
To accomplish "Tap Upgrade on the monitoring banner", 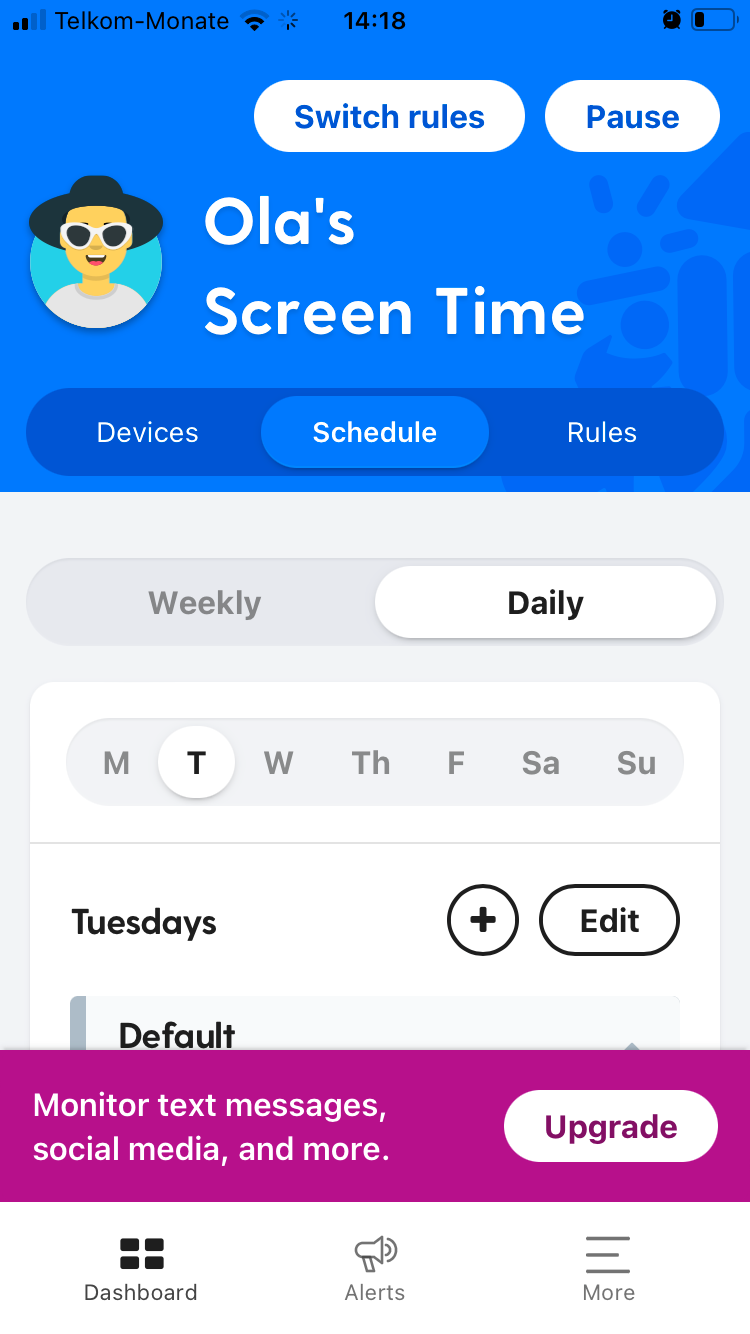I will tap(611, 1126).
